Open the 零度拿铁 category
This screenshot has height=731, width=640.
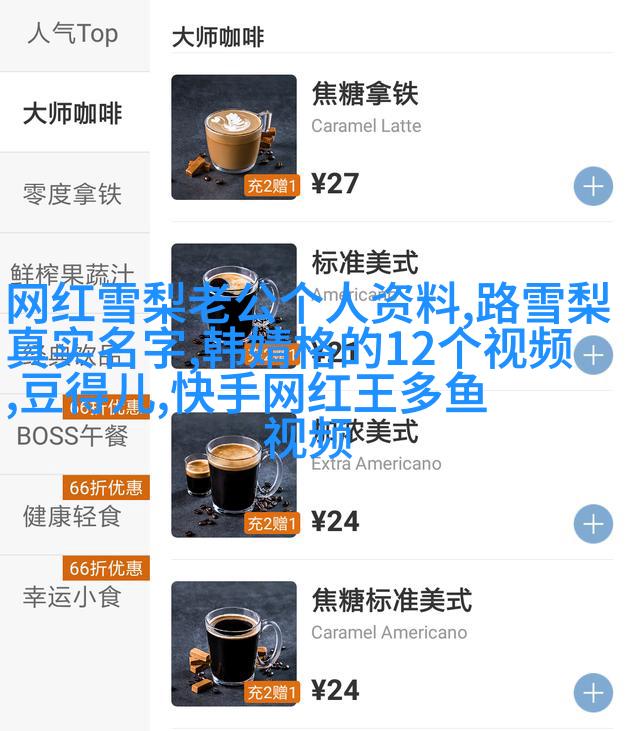[72, 193]
